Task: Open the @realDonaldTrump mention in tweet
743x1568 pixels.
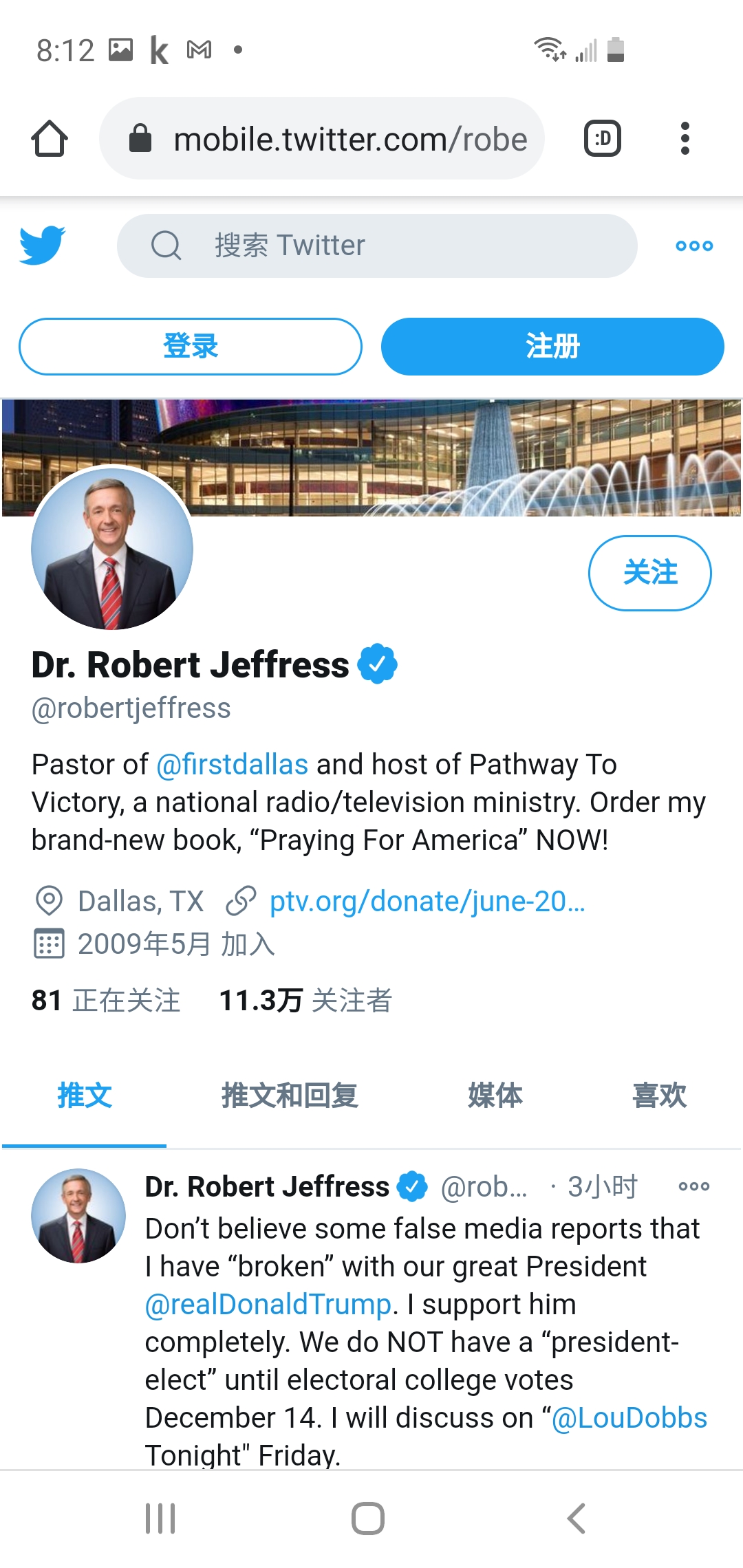Action: 268,1305
